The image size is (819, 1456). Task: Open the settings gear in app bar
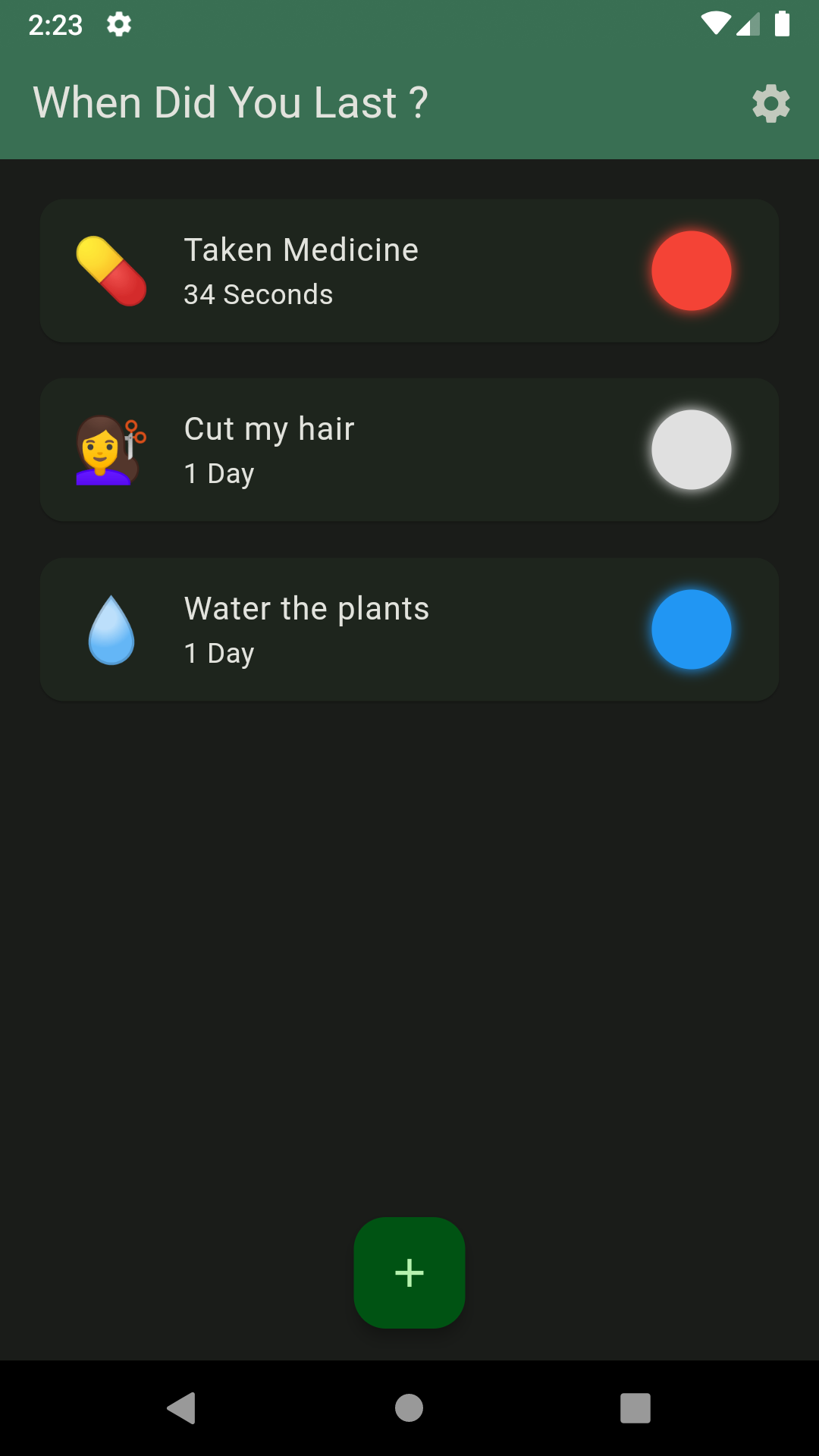tap(770, 103)
